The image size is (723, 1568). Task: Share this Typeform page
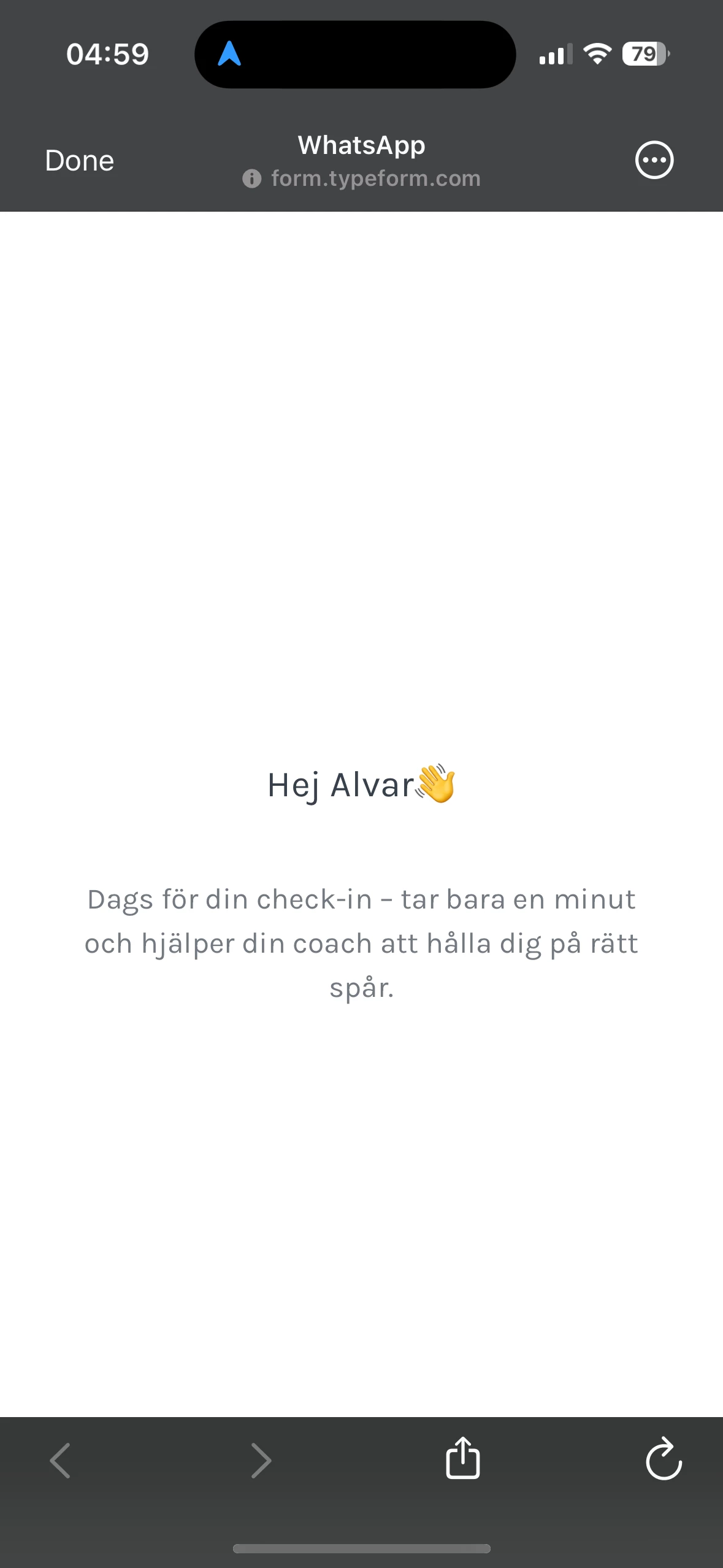[x=462, y=1459]
